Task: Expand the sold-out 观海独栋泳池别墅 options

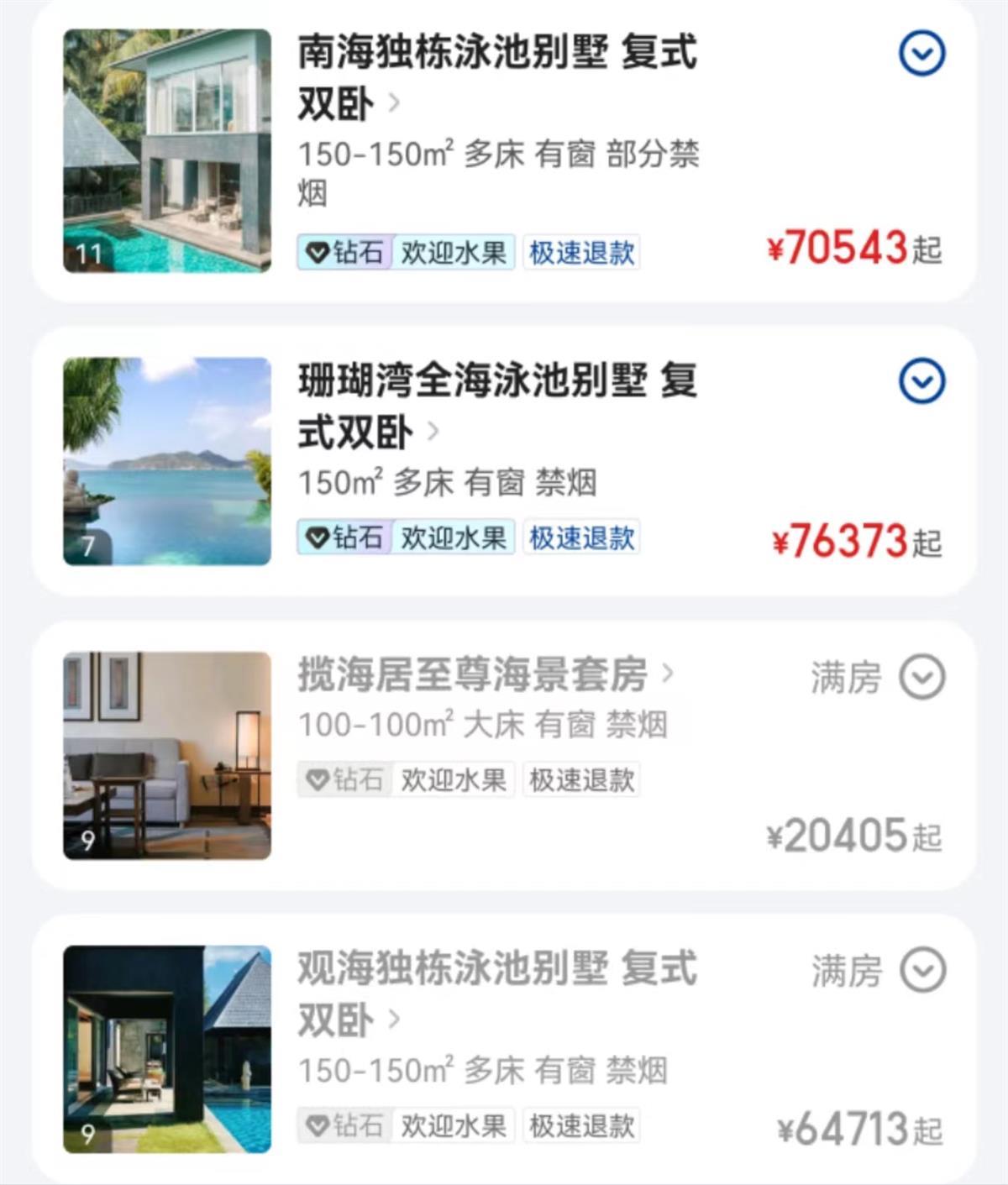Action: tap(922, 971)
